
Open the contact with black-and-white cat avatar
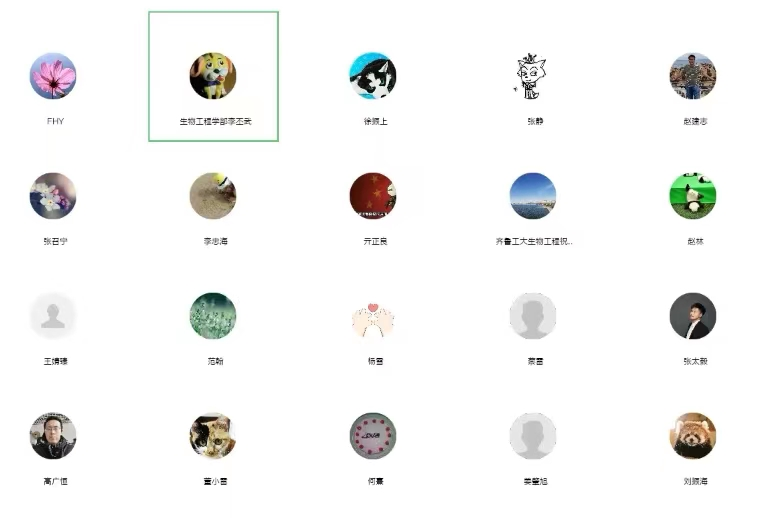point(373,76)
